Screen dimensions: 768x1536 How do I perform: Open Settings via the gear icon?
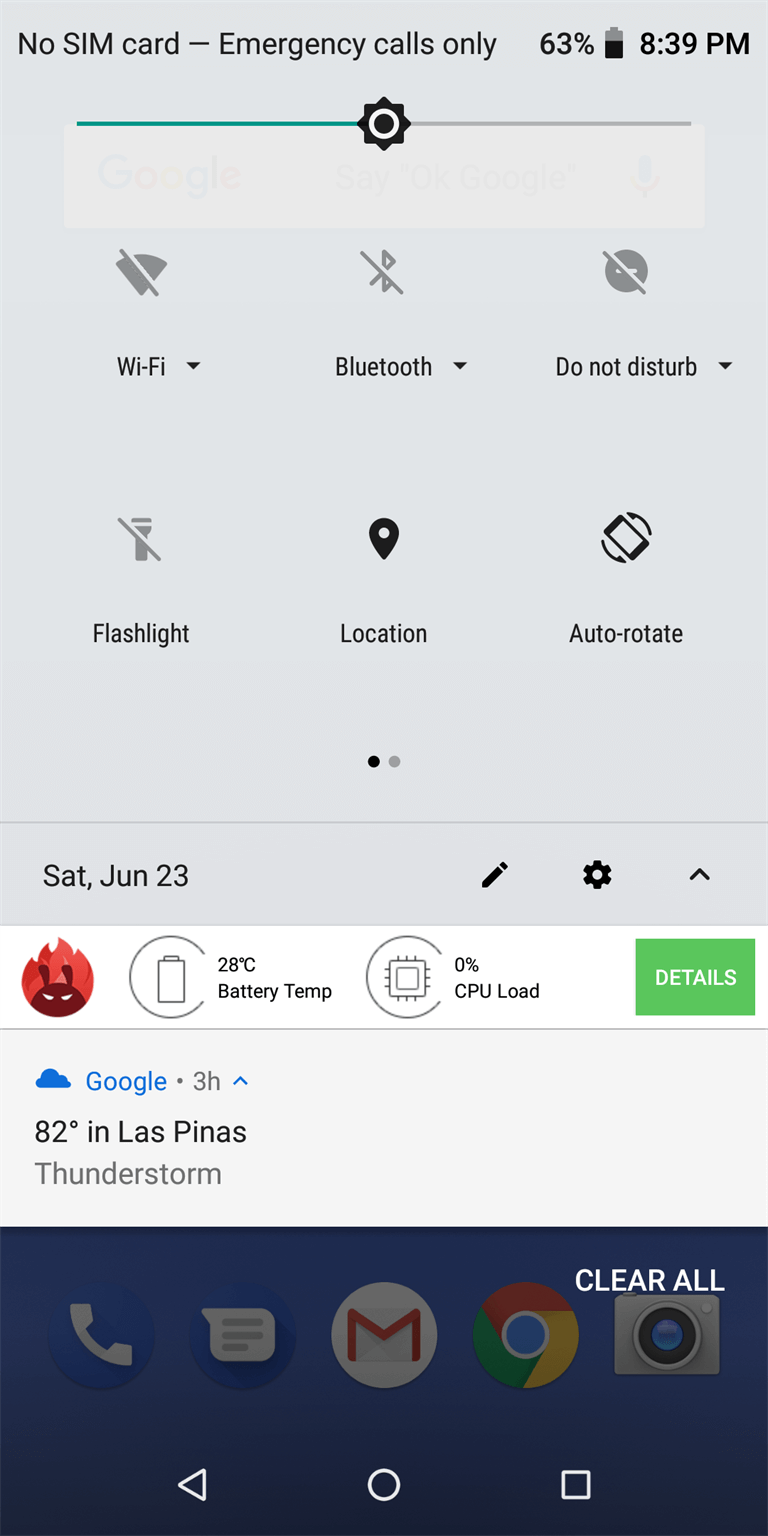tap(597, 875)
